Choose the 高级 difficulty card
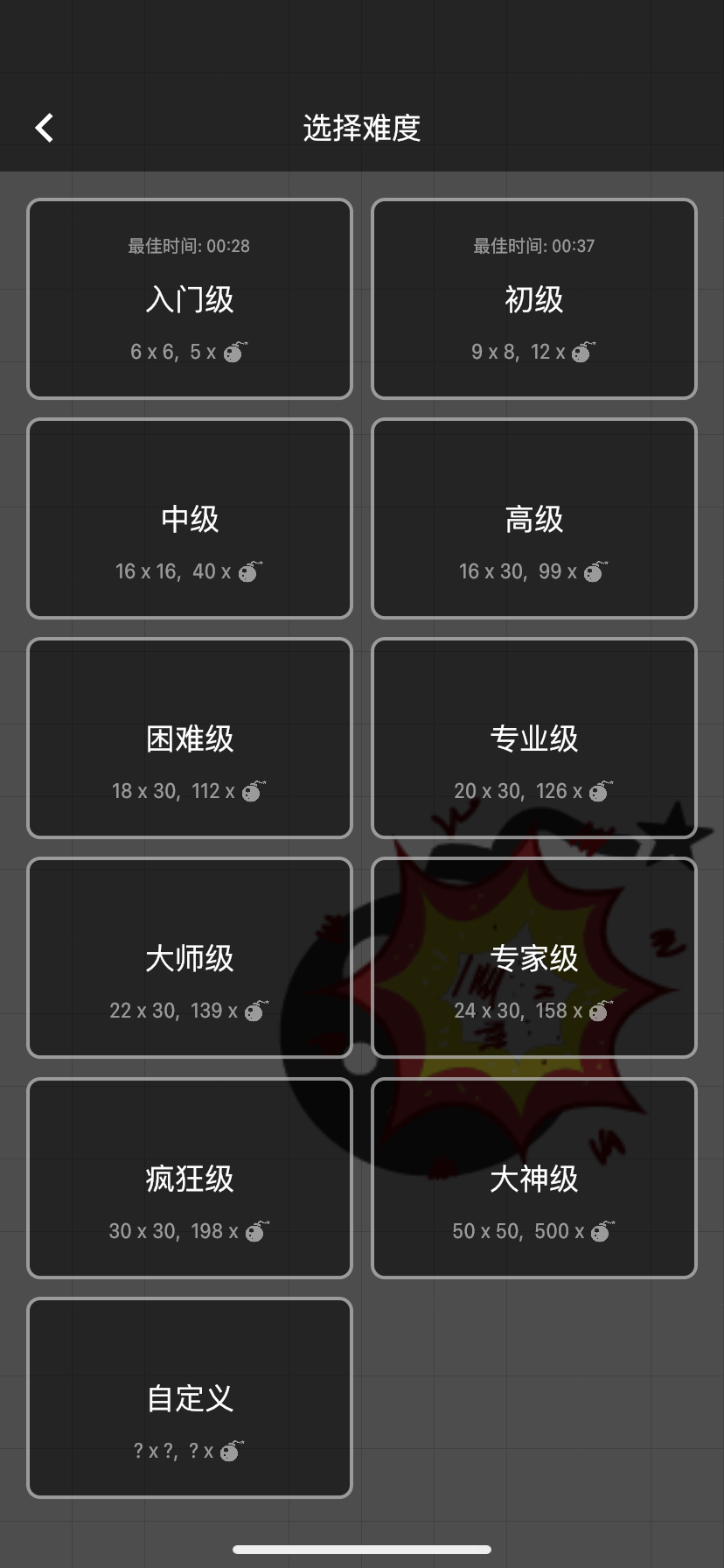This screenshot has height=1568, width=724. (x=533, y=518)
